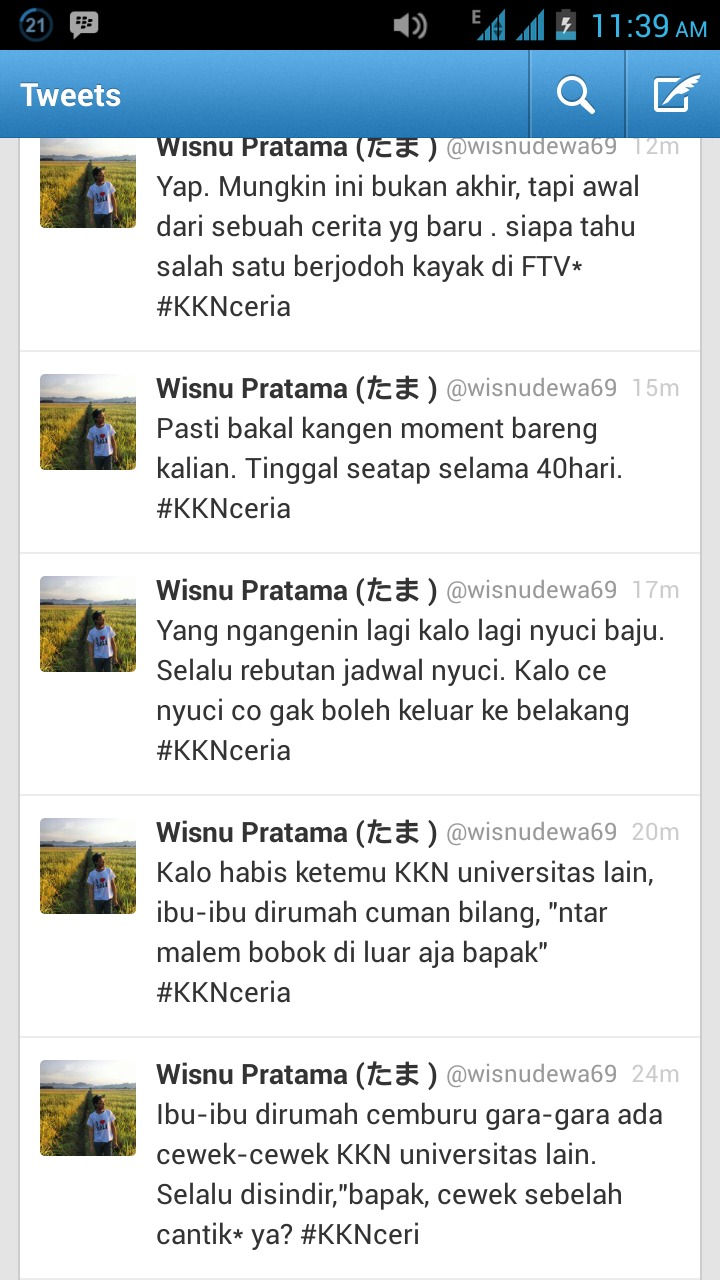Open the tweet about 'malem bobok di luar'
This screenshot has width=720, height=1280.
(360, 917)
